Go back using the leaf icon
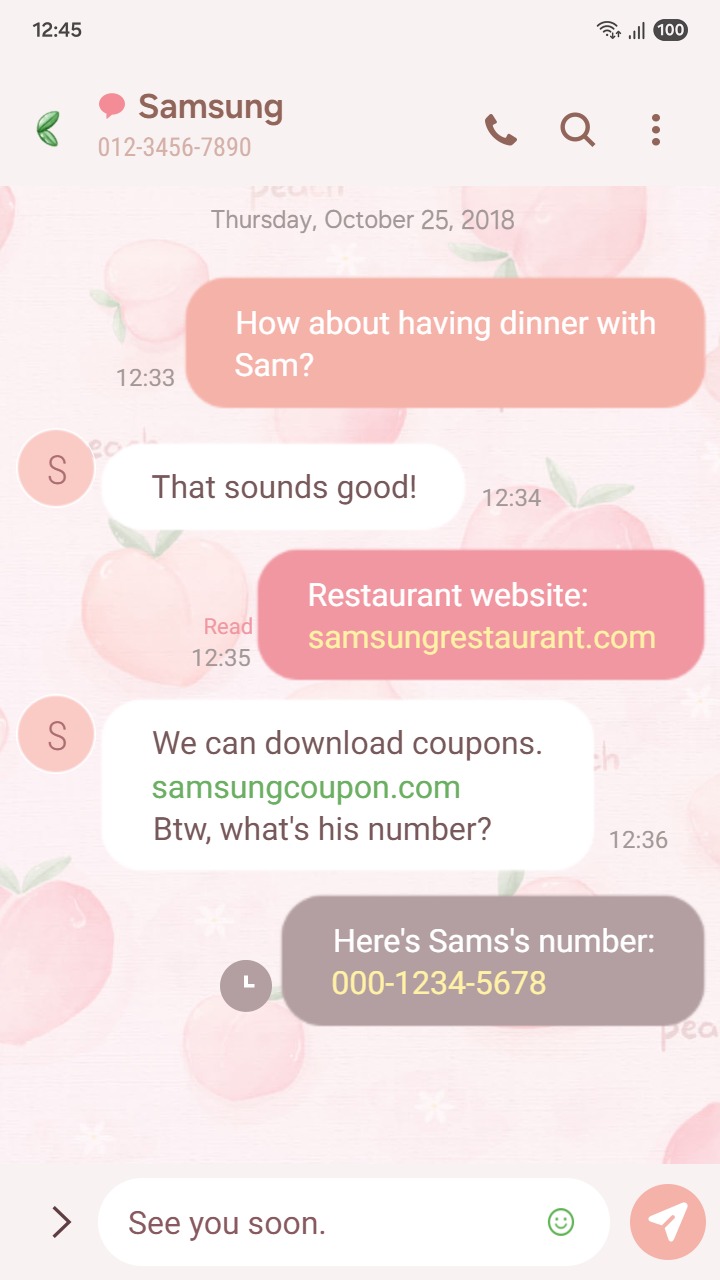The height and width of the screenshot is (1280, 720). (47, 129)
